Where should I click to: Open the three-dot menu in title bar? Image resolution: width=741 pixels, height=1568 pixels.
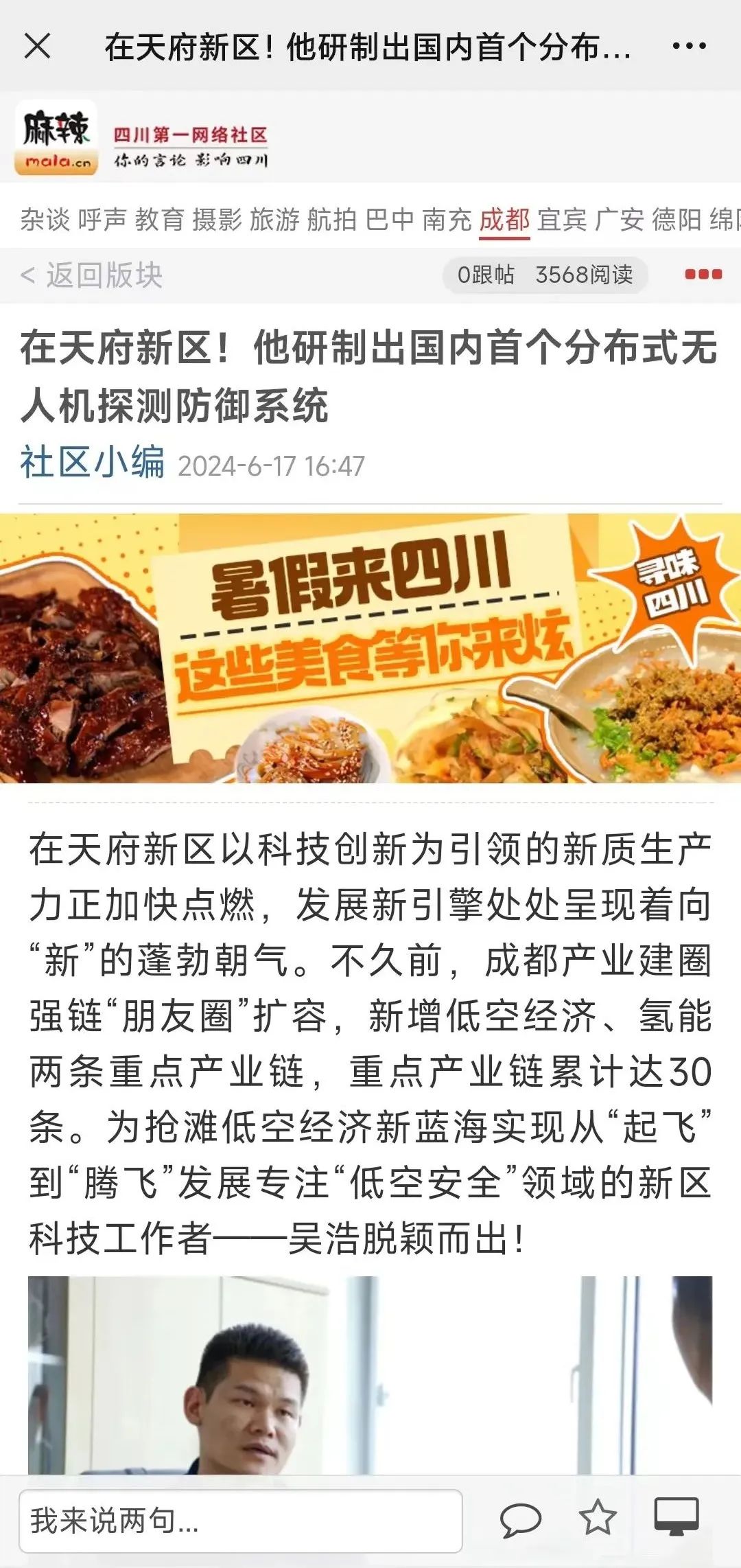[x=688, y=47]
